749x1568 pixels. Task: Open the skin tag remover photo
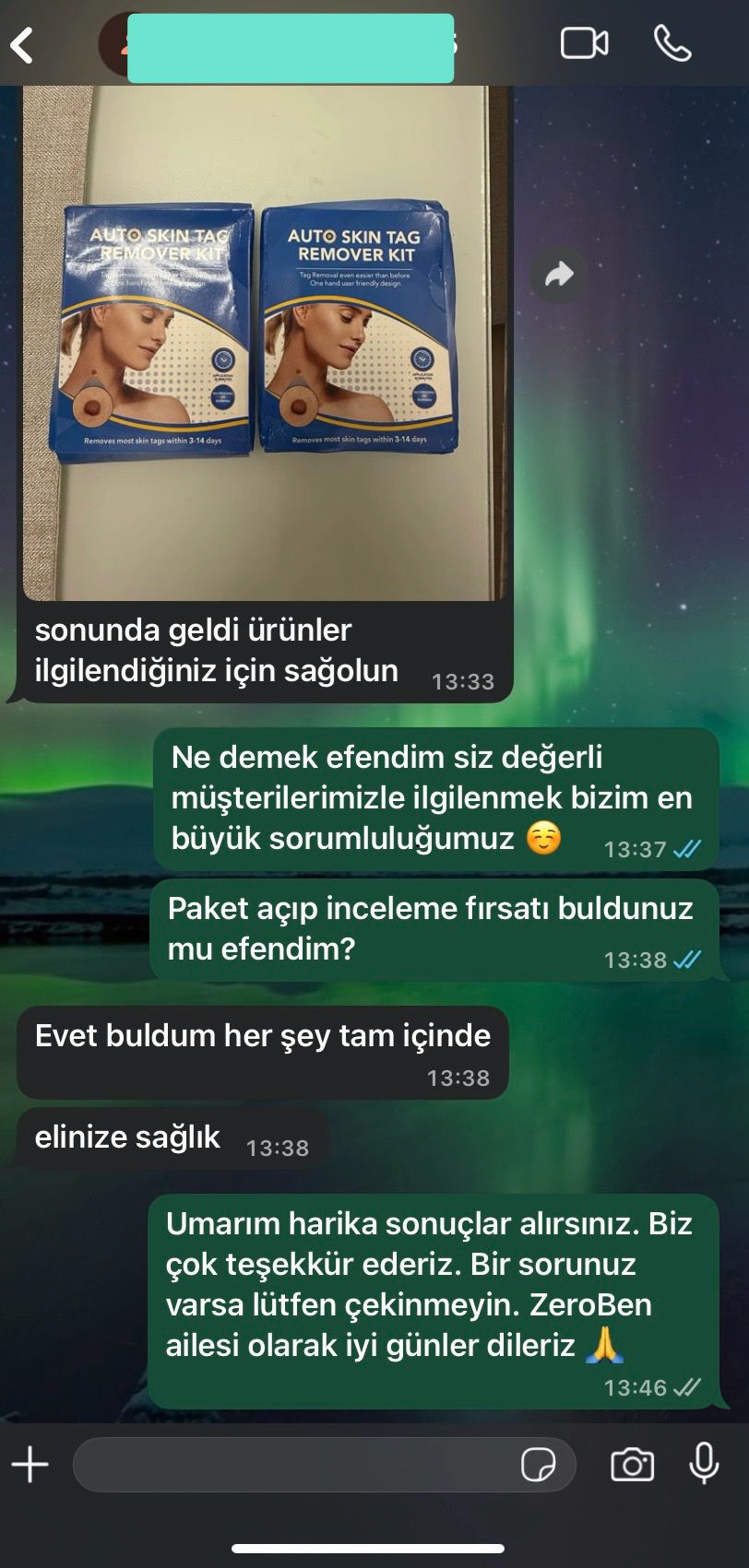(x=264, y=341)
